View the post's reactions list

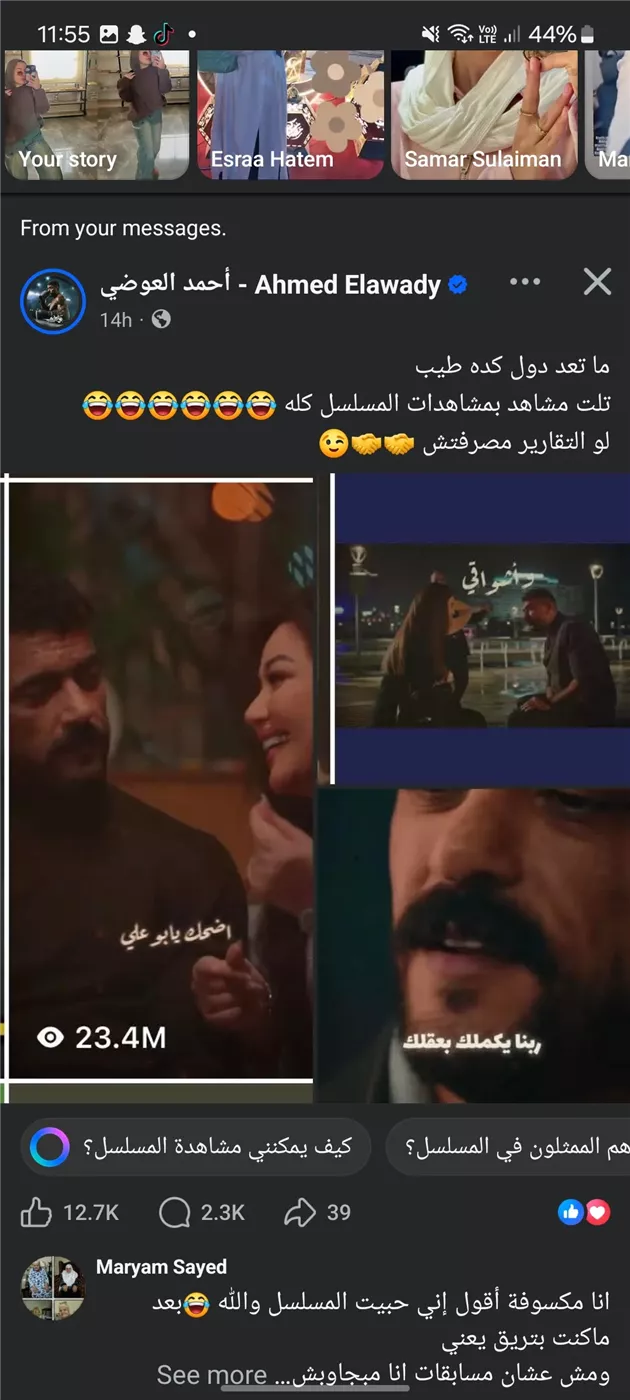click(584, 1212)
